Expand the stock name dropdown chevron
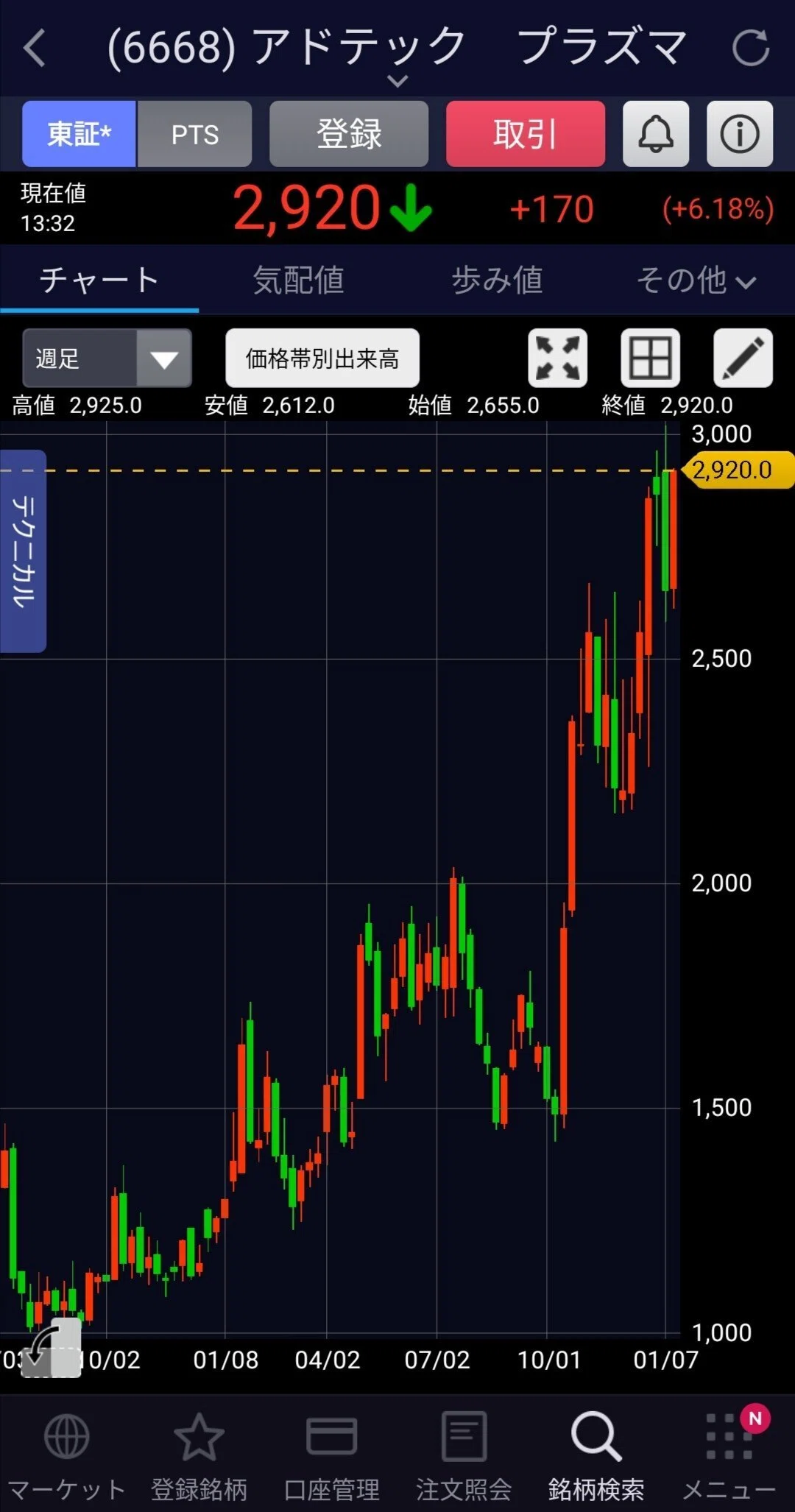Screen dimensions: 795x1512 (x=397, y=81)
